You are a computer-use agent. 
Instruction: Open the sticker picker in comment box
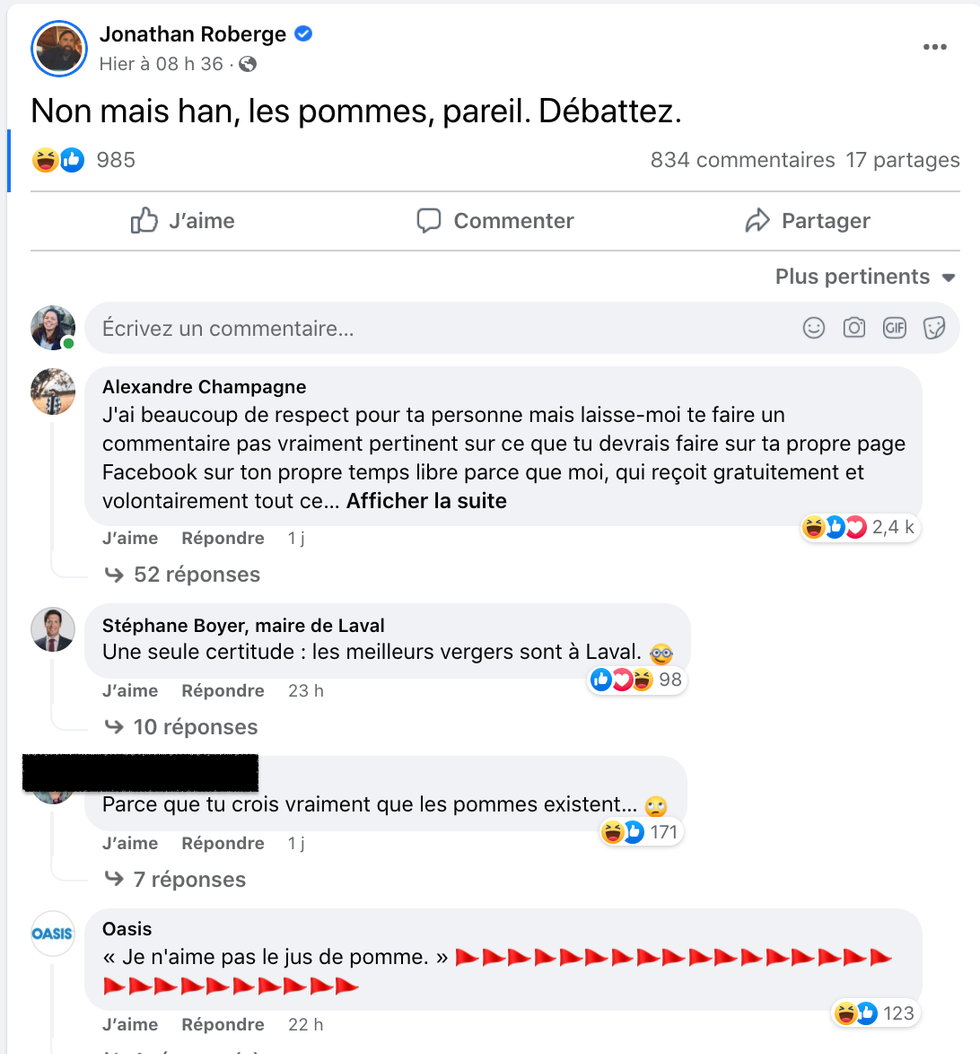[x=934, y=328]
